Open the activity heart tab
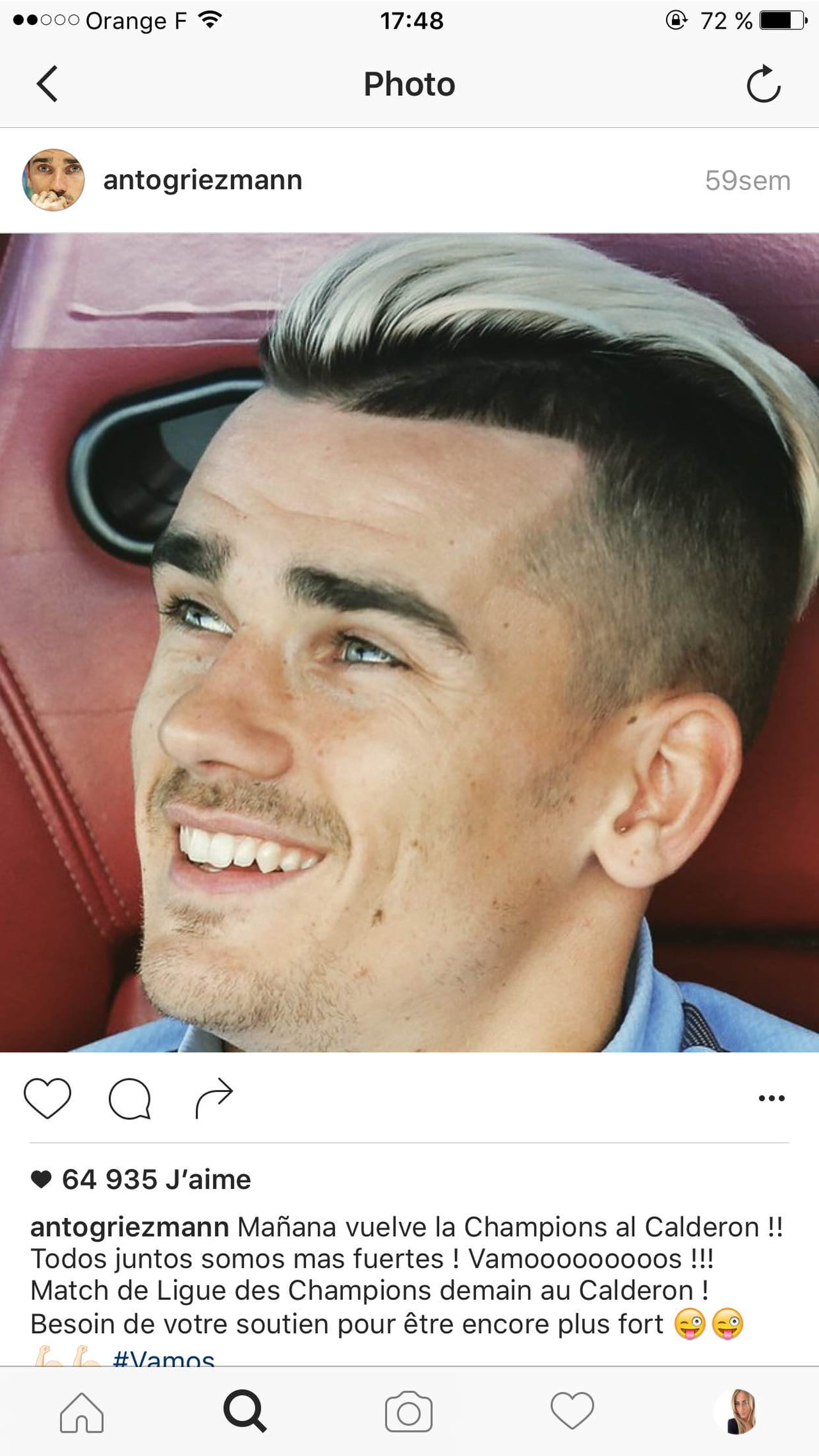The image size is (819, 1456). tap(573, 1412)
